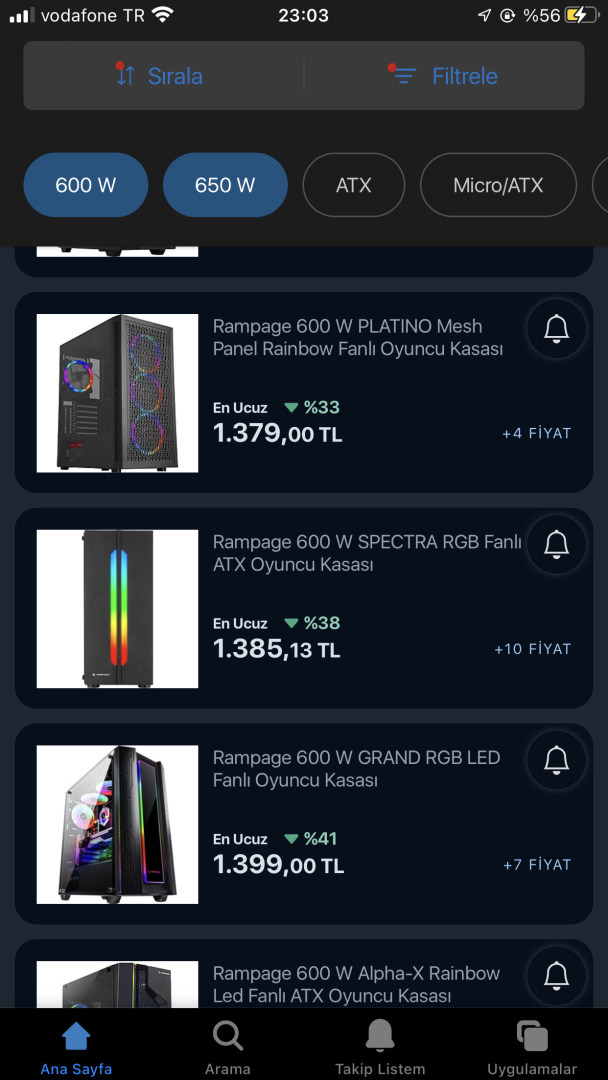Open the Filtrele filter panel
The image size is (608, 1080).
444,75
